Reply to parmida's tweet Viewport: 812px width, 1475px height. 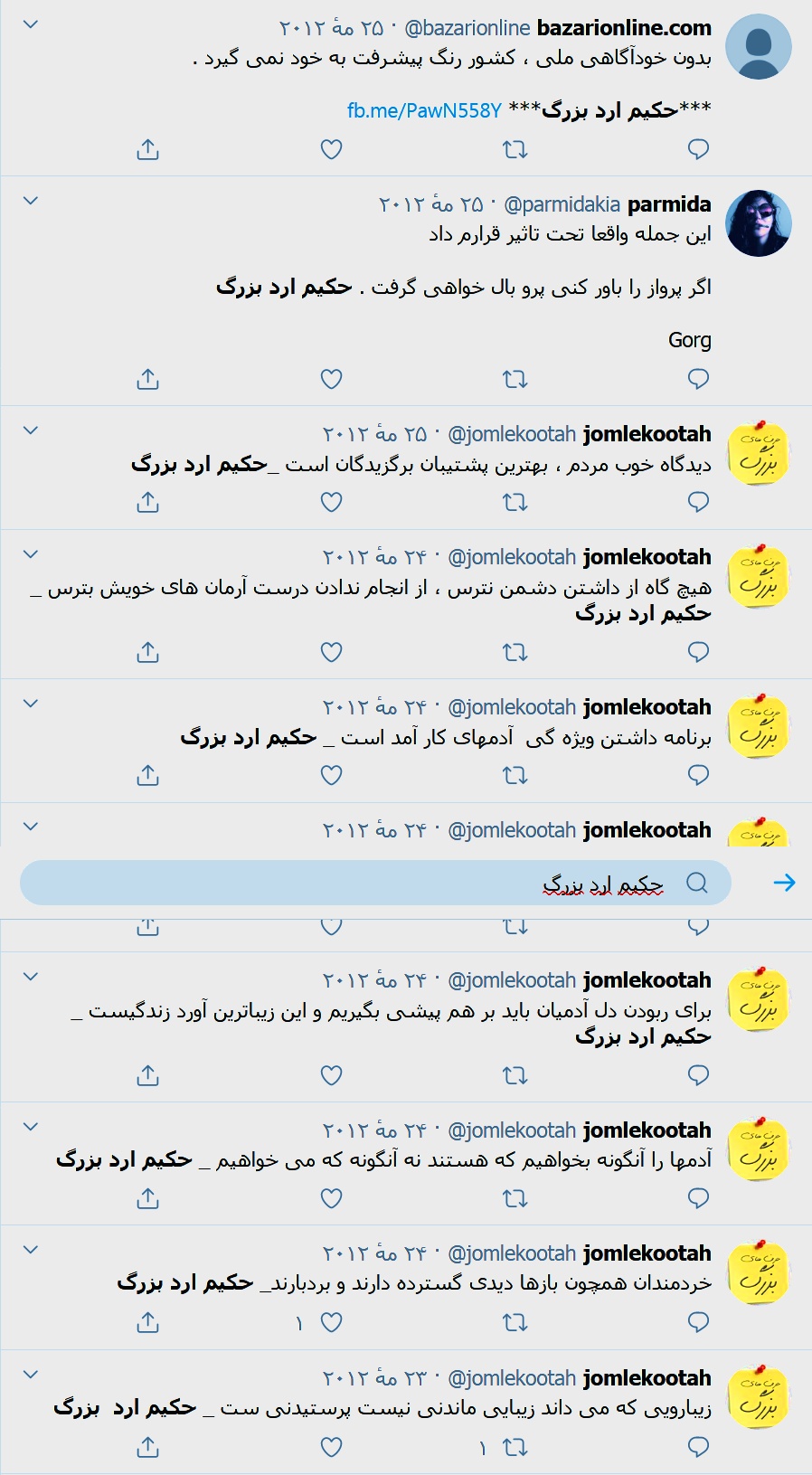(x=698, y=379)
